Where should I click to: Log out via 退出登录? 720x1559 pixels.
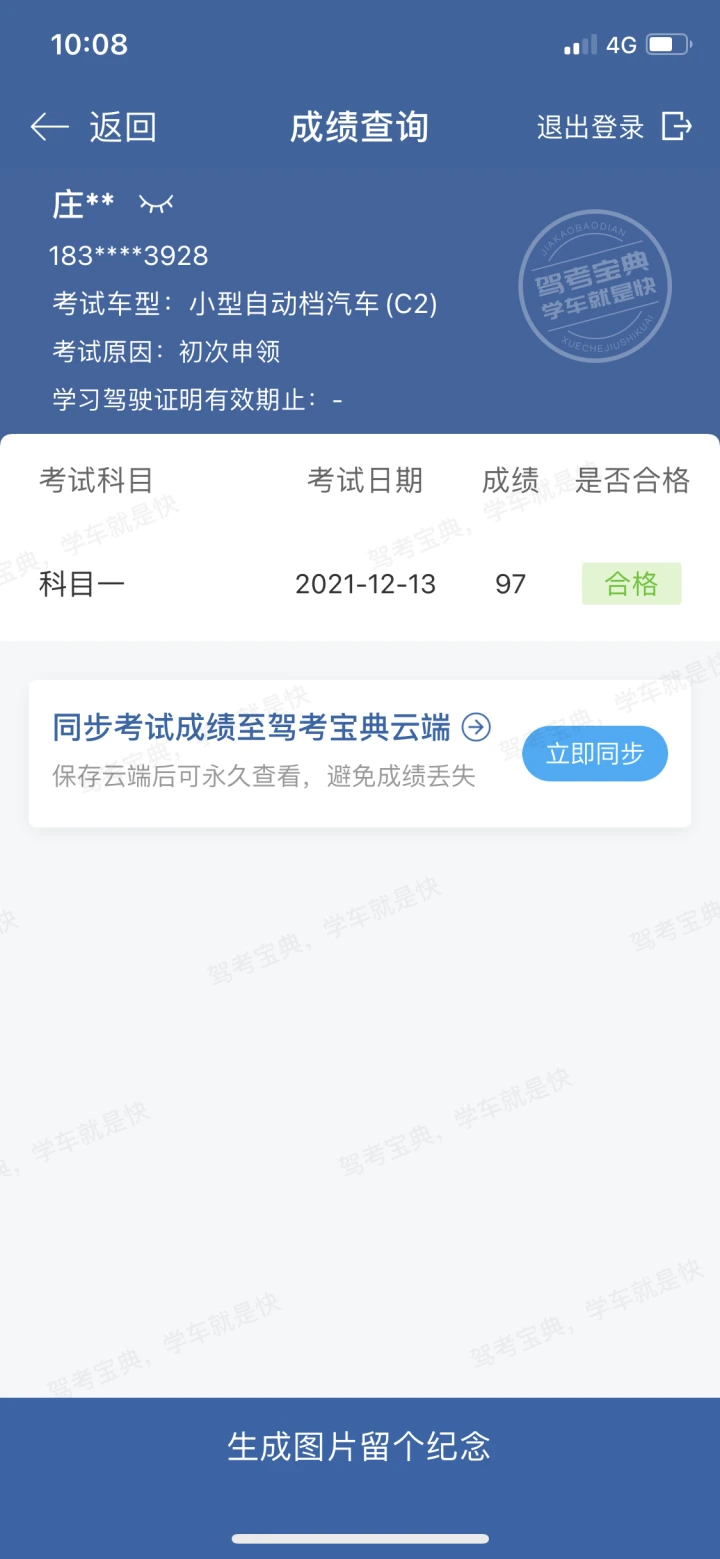pos(614,127)
